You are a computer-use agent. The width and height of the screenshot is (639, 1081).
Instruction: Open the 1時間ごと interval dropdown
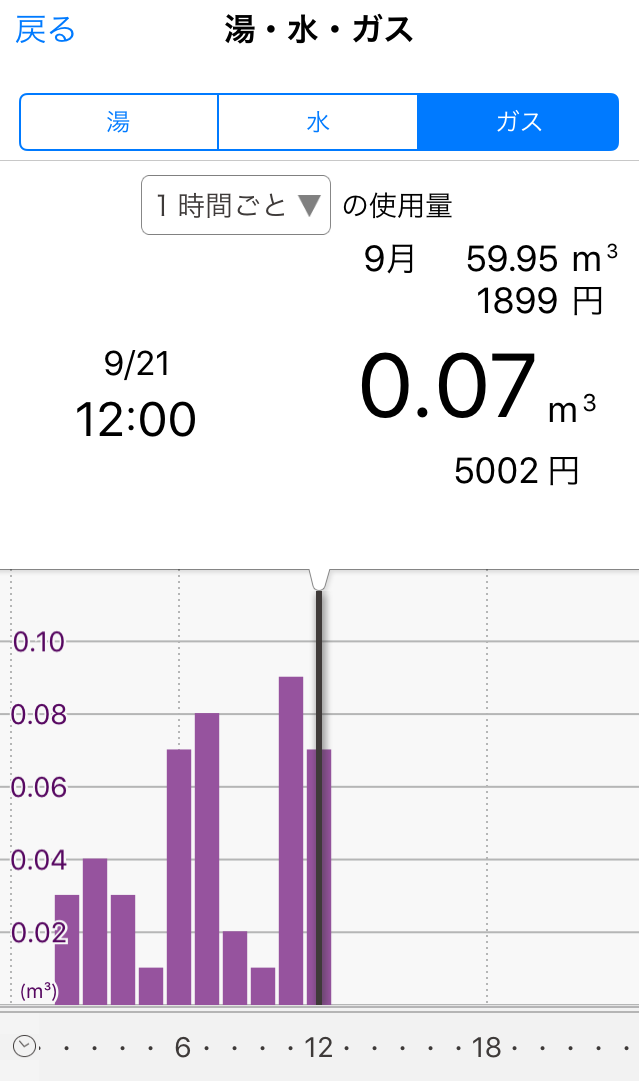[236, 206]
